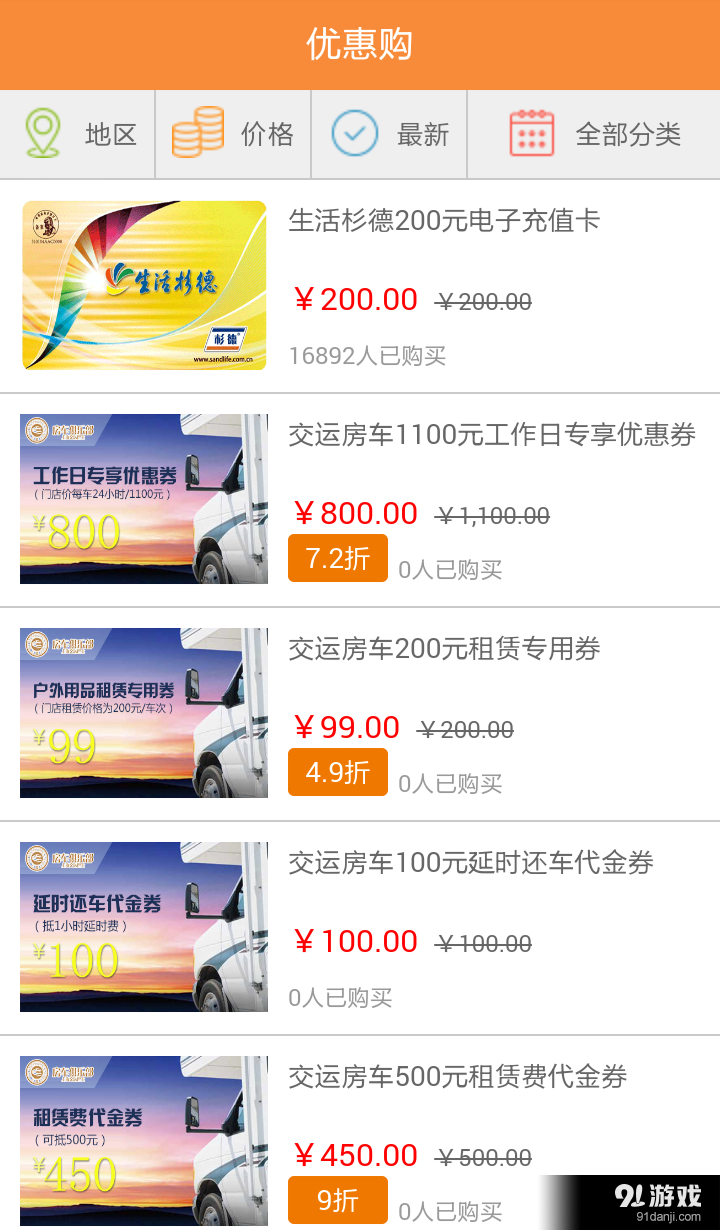Select 交运房车100元延时还车代金券
The height and width of the screenshot is (1230, 720).
click(470, 863)
